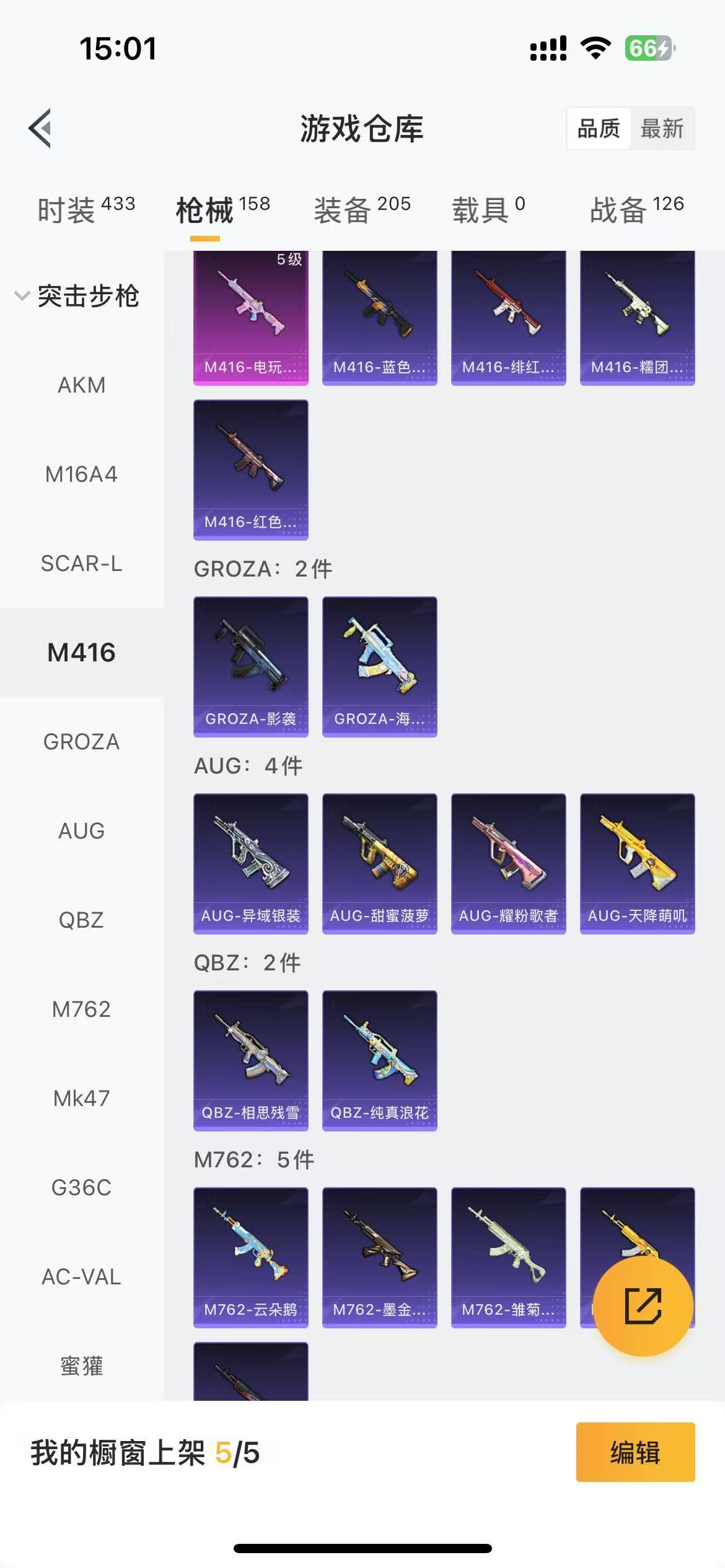The height and width of the screenshot is (1568, 725).
Task: Select SCAR-L in the sidebar
Action: point(81,564)
